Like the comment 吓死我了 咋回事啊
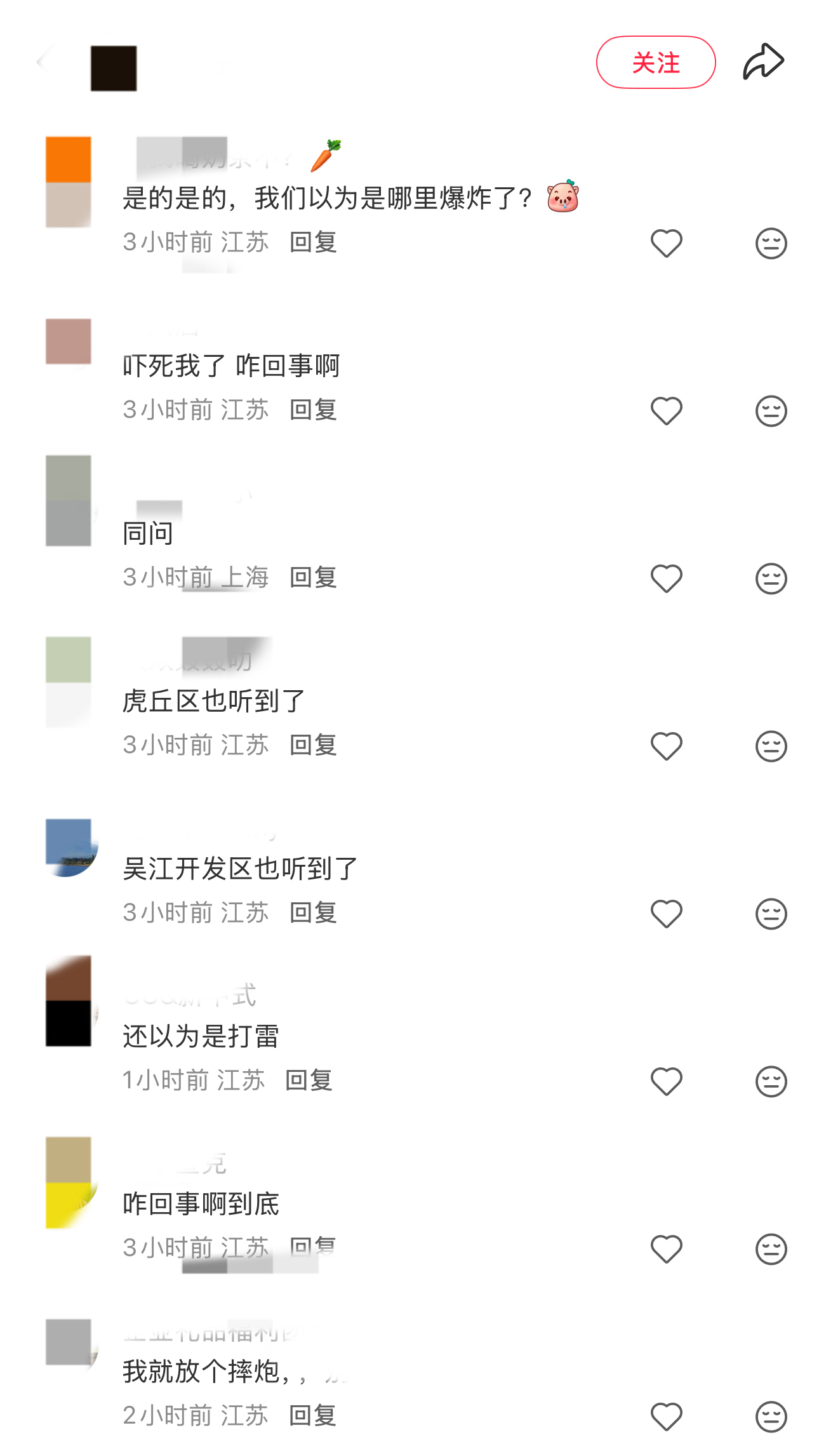The image size is (819, 1456). pyautogui.click(x=666, y=411)
